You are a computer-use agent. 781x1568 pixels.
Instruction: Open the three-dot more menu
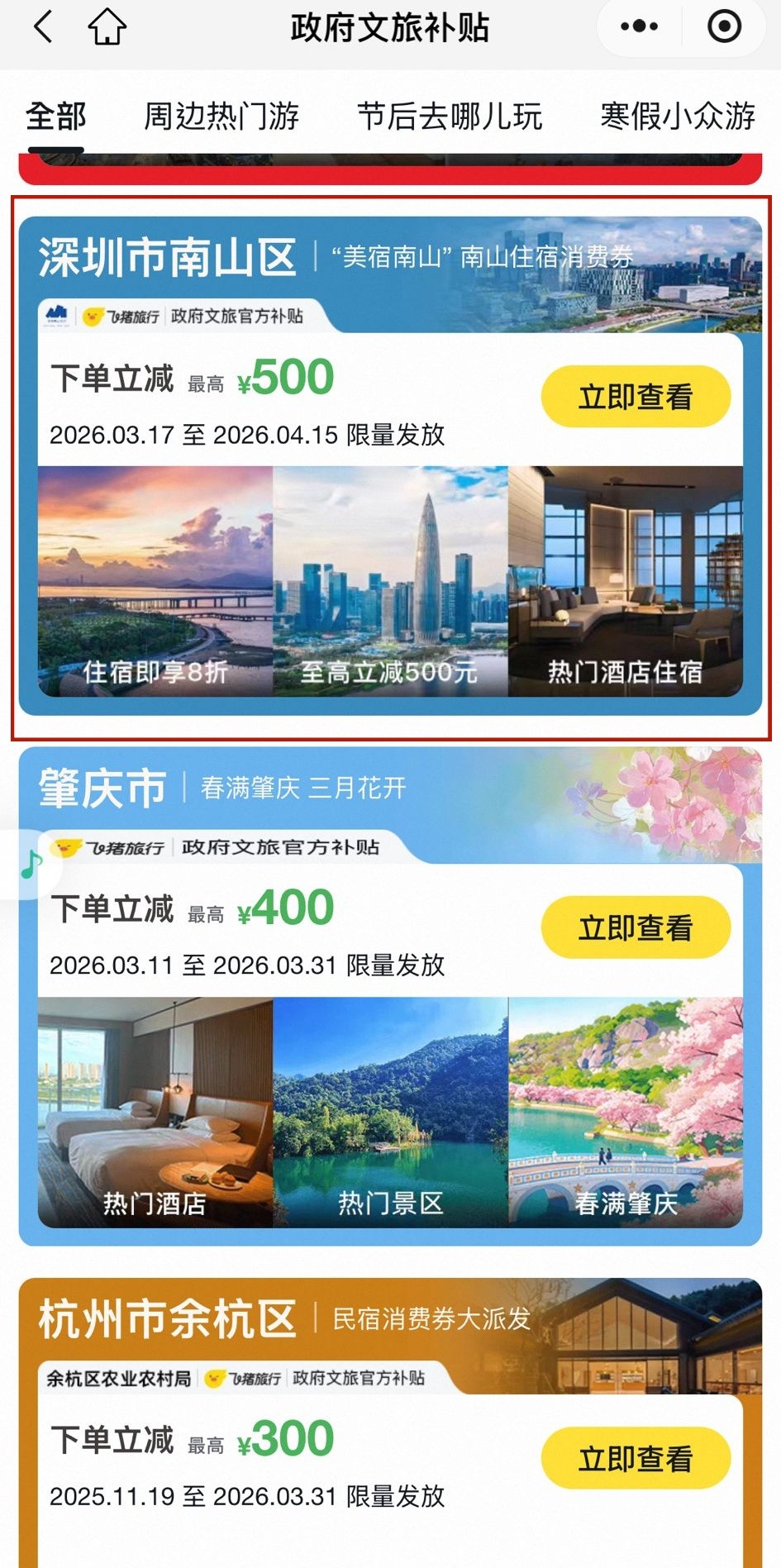click(639, 27)
